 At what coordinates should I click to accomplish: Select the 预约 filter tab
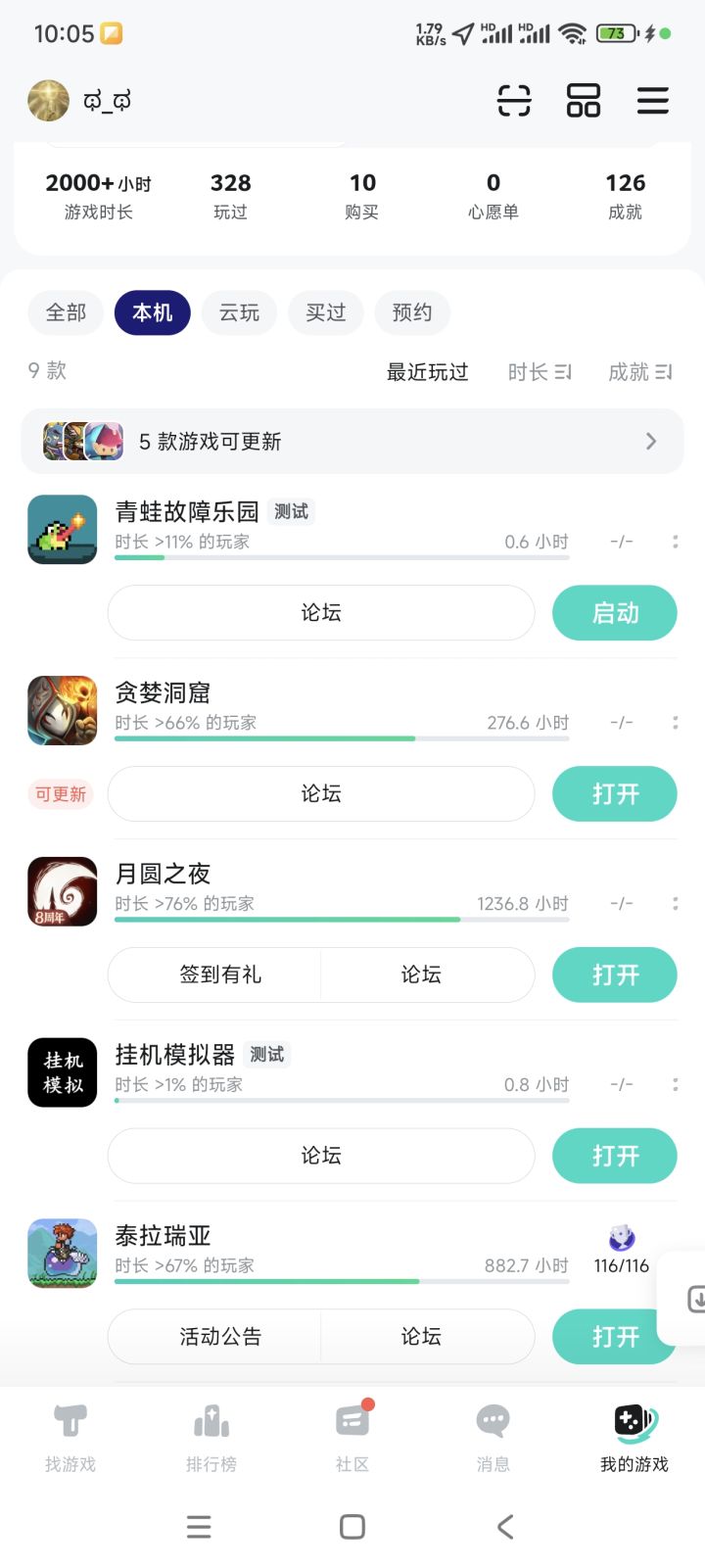coord(412,312)
